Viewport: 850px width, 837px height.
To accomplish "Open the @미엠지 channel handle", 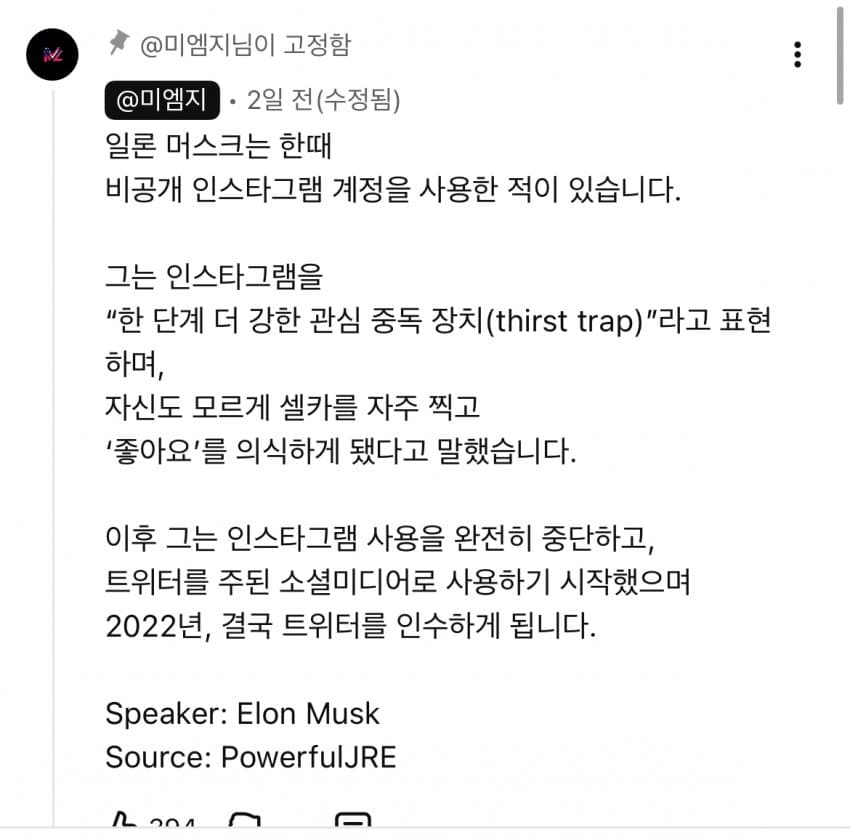I will click(x=161, y=100).
